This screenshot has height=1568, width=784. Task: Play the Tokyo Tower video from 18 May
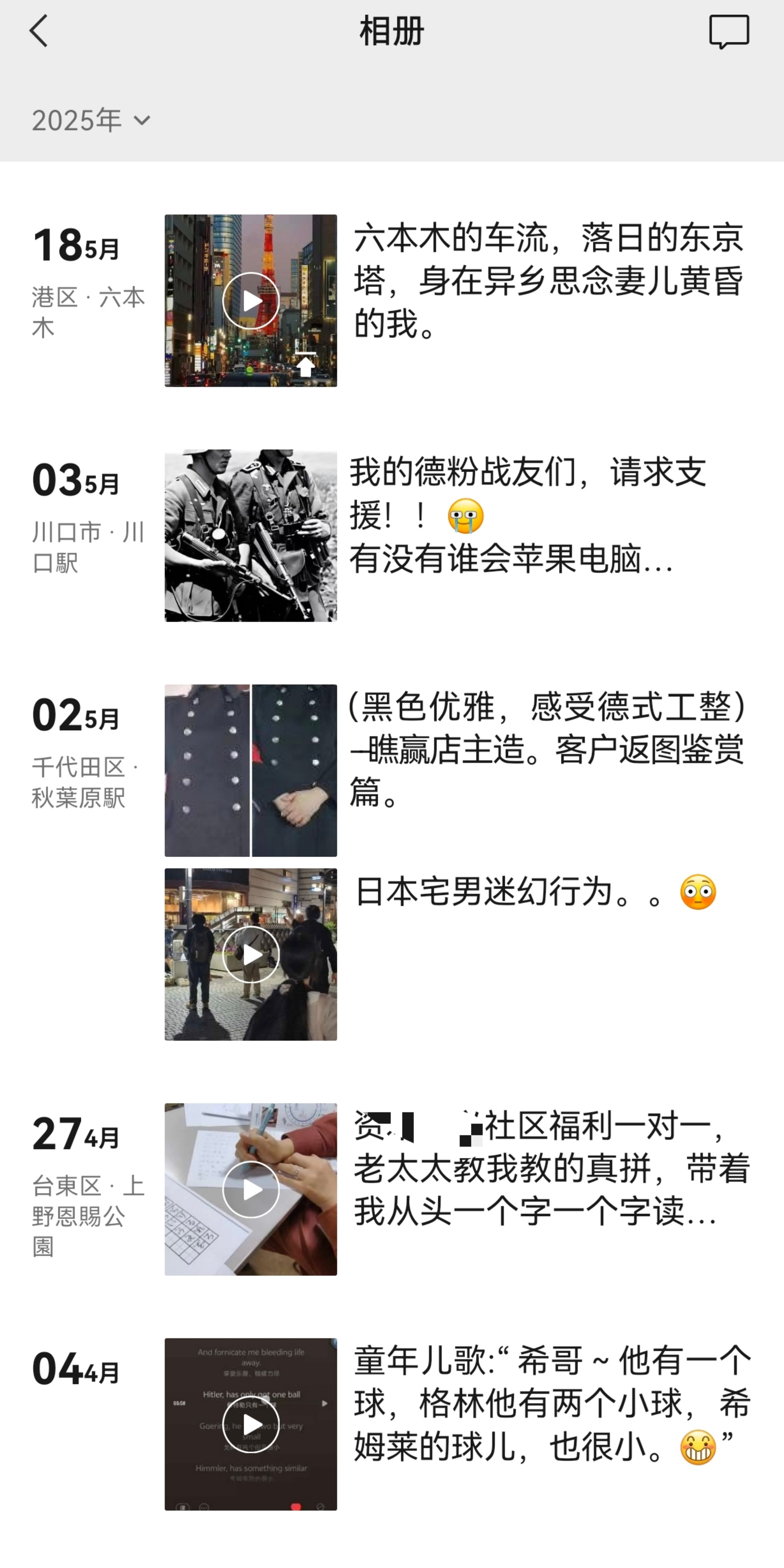pyautogui.click(x=250, y=301)
